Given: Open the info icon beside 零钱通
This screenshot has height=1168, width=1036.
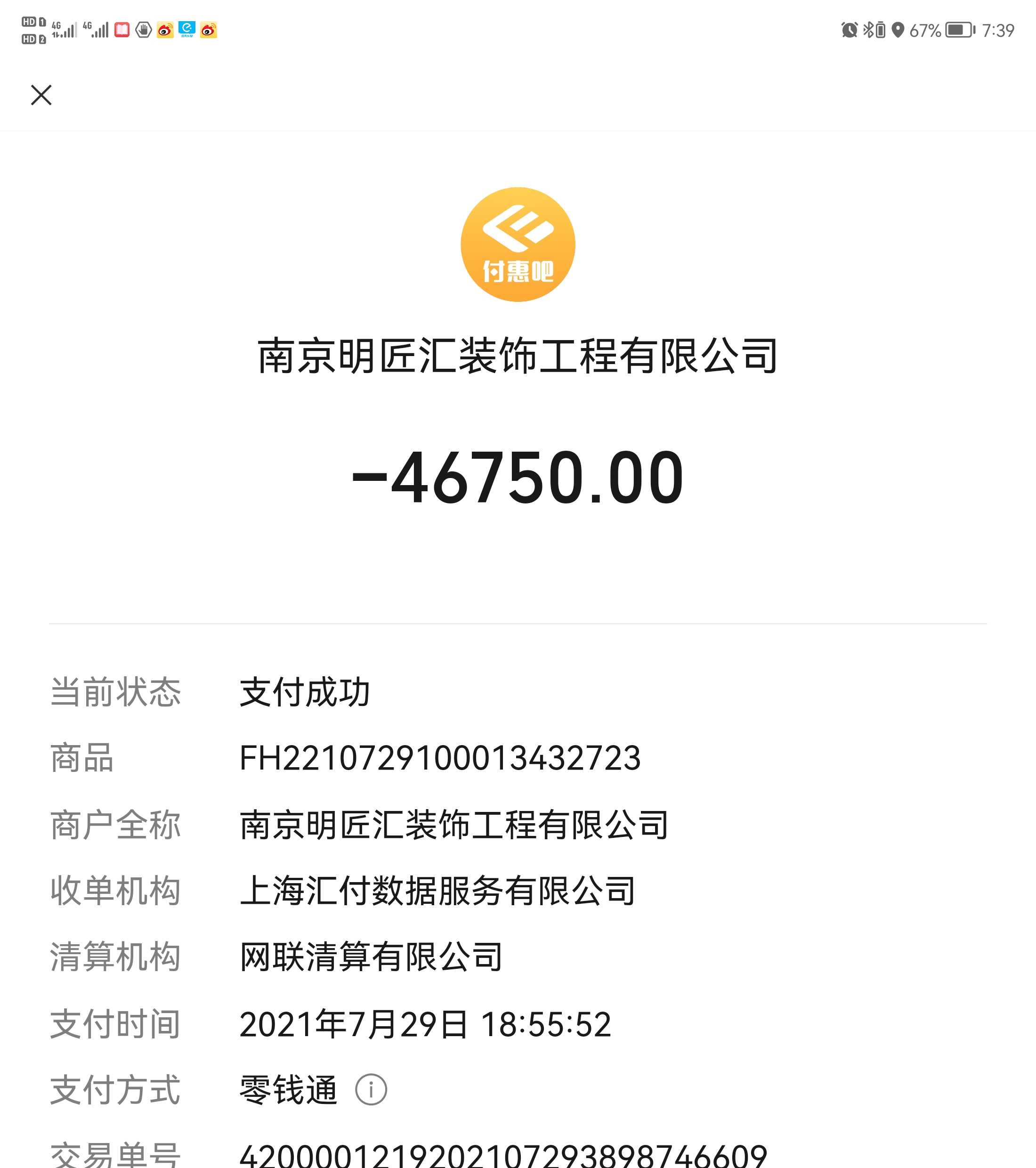Looking at the screenshot, I should click(x=371, y=1089).
